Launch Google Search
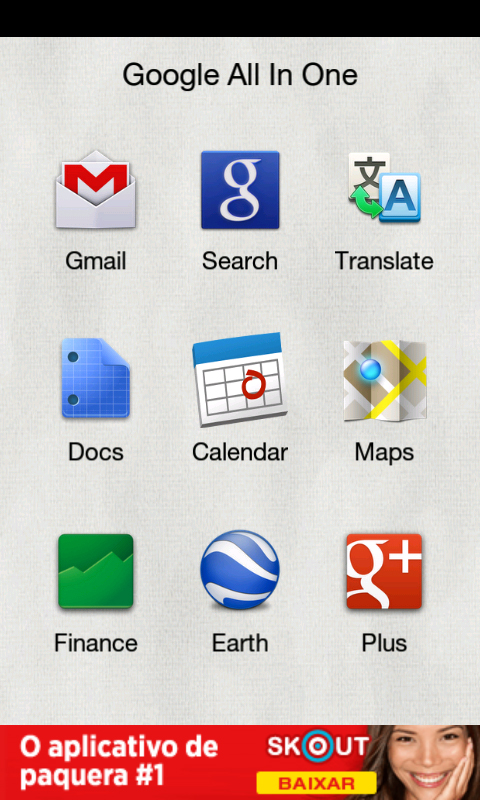 click(x=240, y=190)
